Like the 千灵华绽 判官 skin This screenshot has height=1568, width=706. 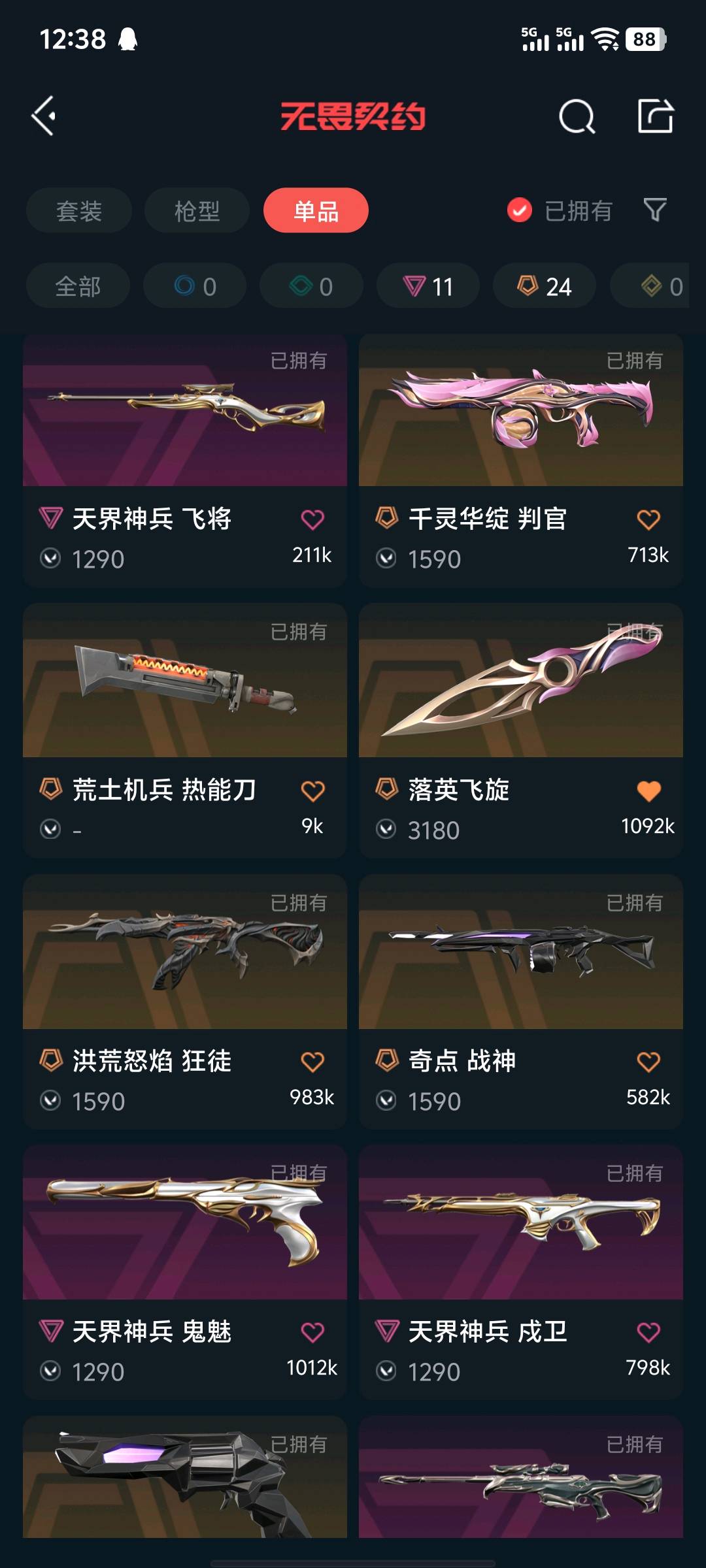[648, 520]
